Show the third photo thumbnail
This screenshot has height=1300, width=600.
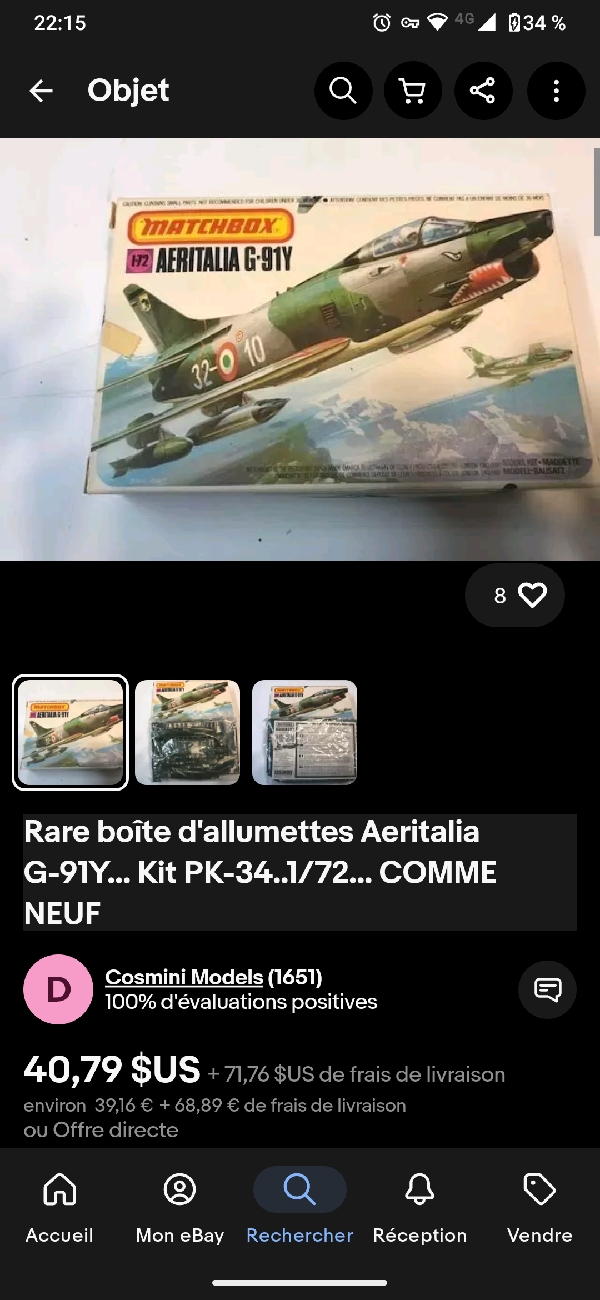pos(305,733)
